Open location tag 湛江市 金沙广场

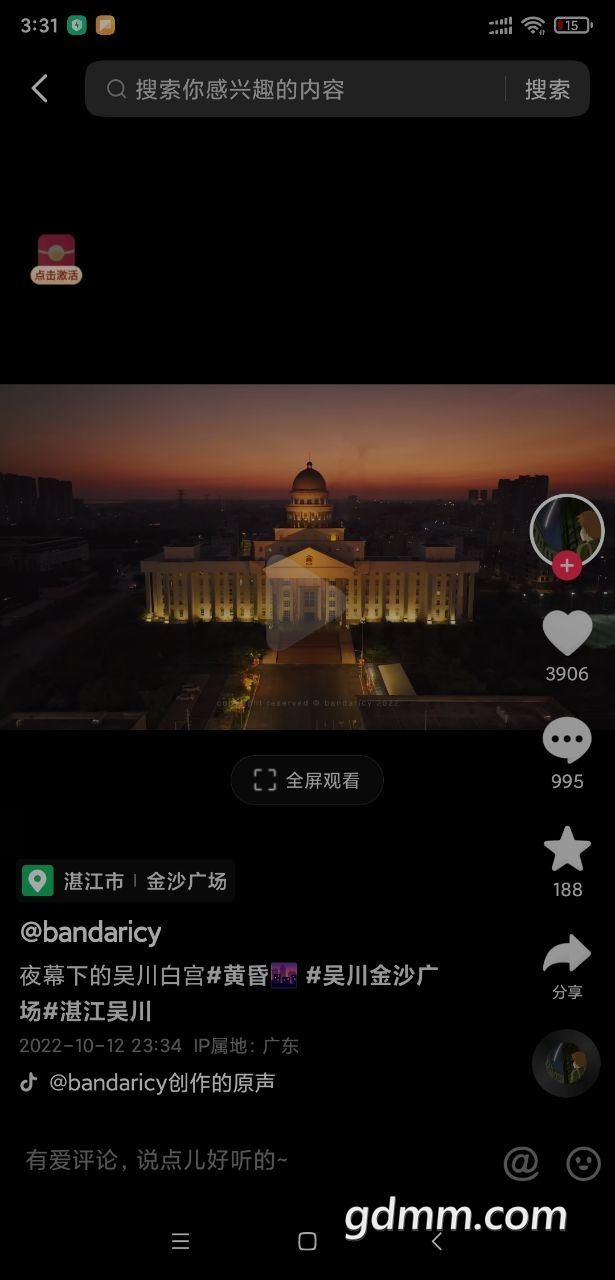tap(127, 881)
